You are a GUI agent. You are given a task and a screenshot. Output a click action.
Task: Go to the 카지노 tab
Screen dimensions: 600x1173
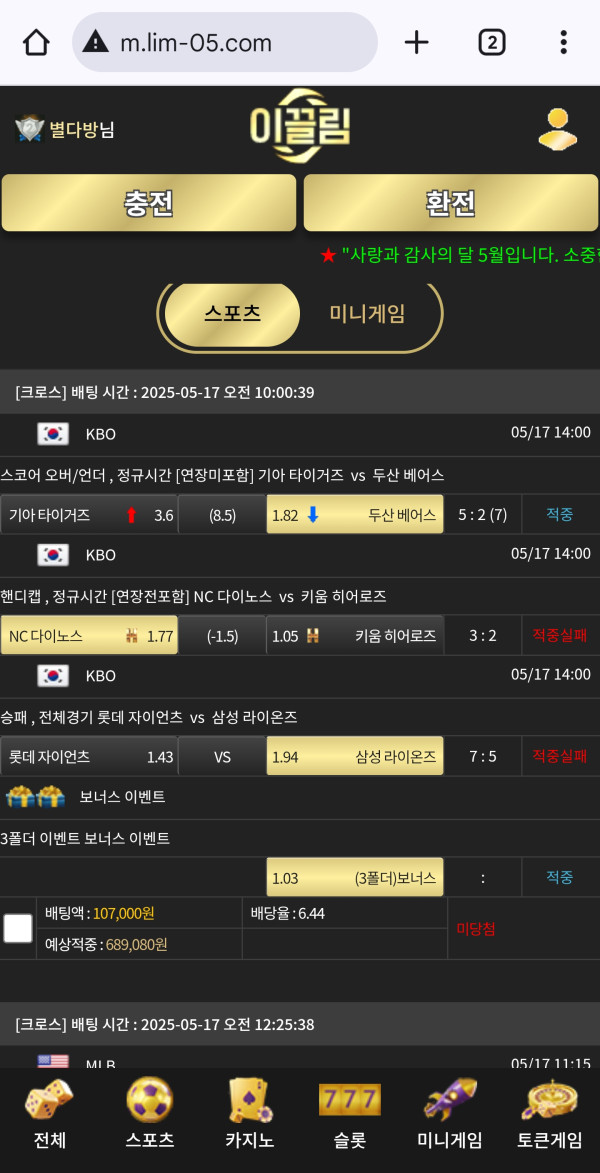(x=250, y=1115)
